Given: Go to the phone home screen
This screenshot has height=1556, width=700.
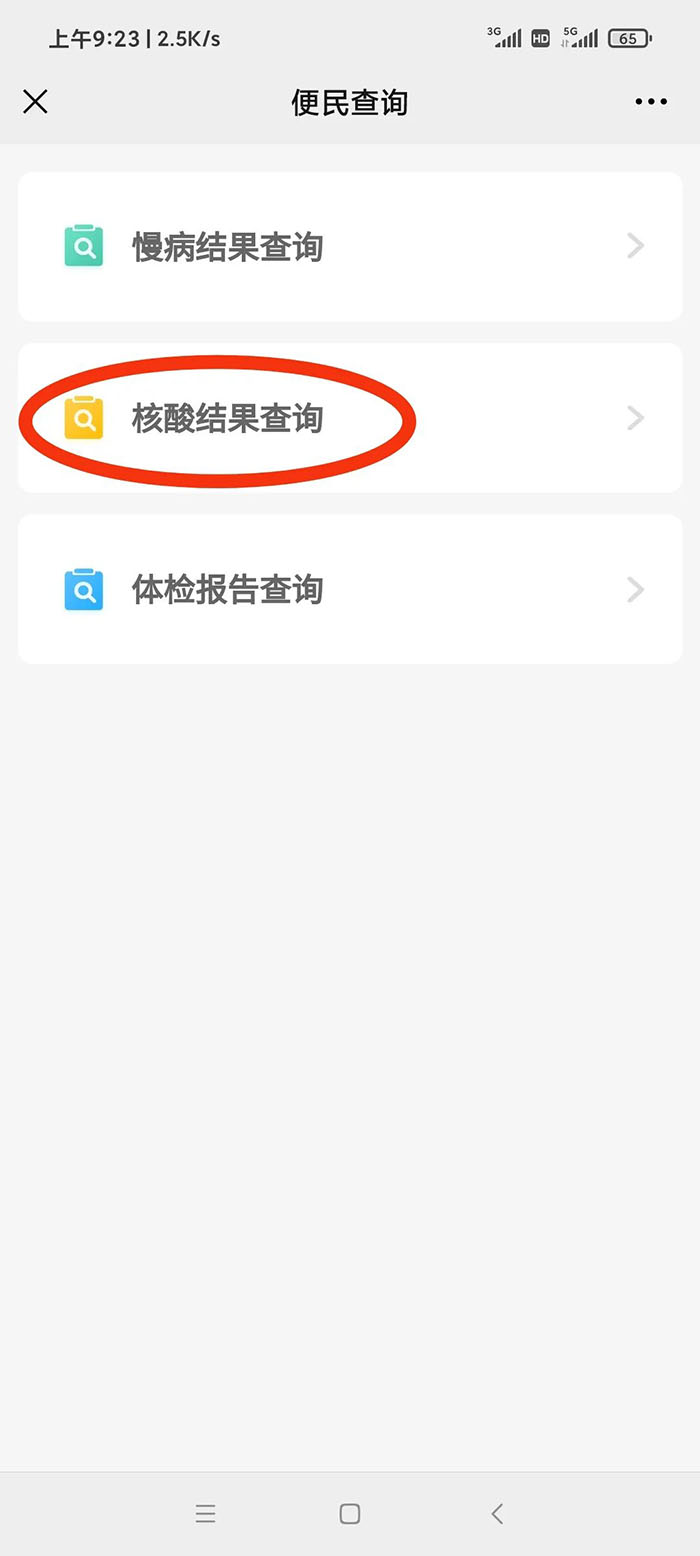Looking at the screenshot, I should point(349,1513).
